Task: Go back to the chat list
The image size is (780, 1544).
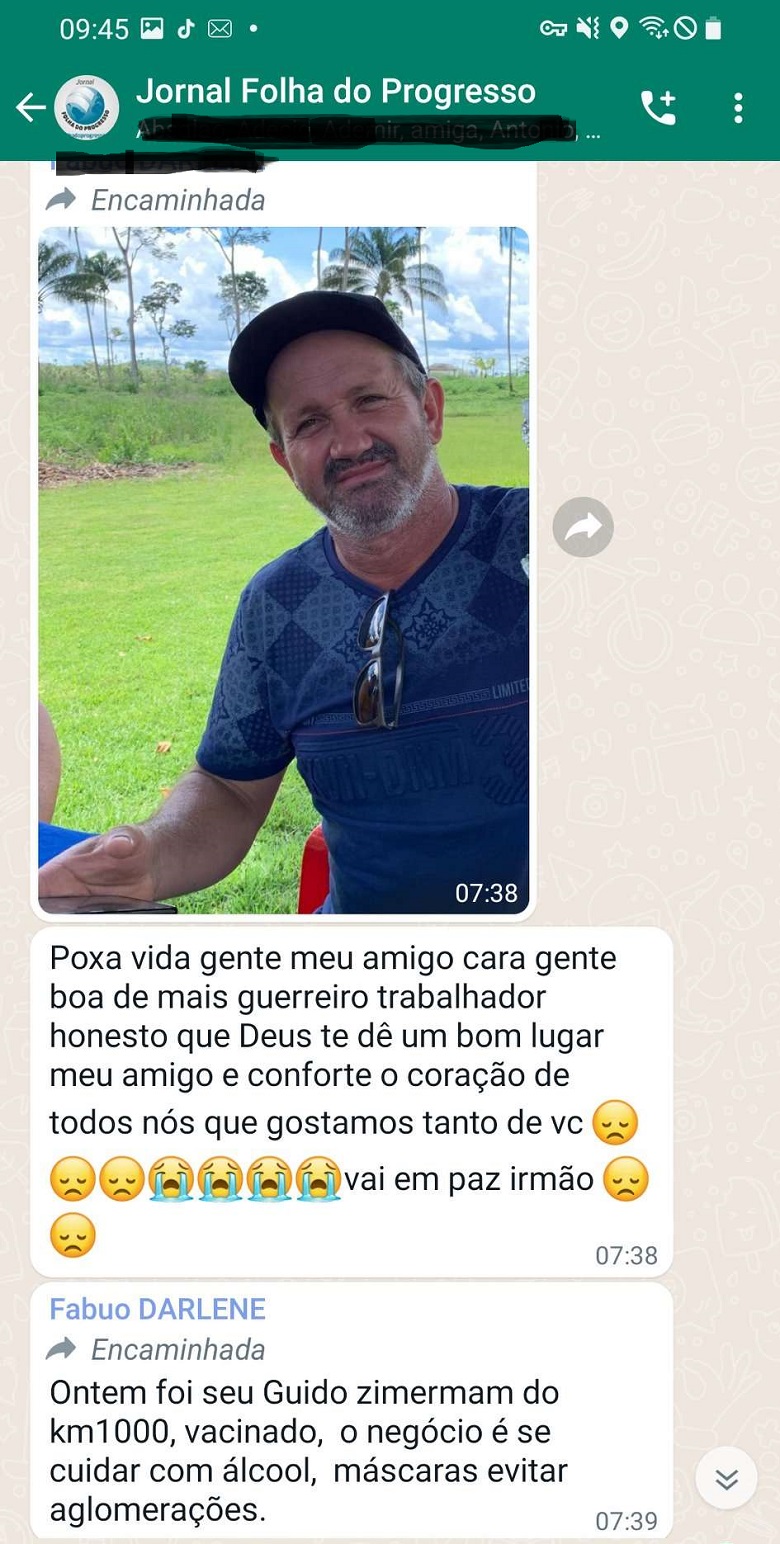Action: [30, 108]
